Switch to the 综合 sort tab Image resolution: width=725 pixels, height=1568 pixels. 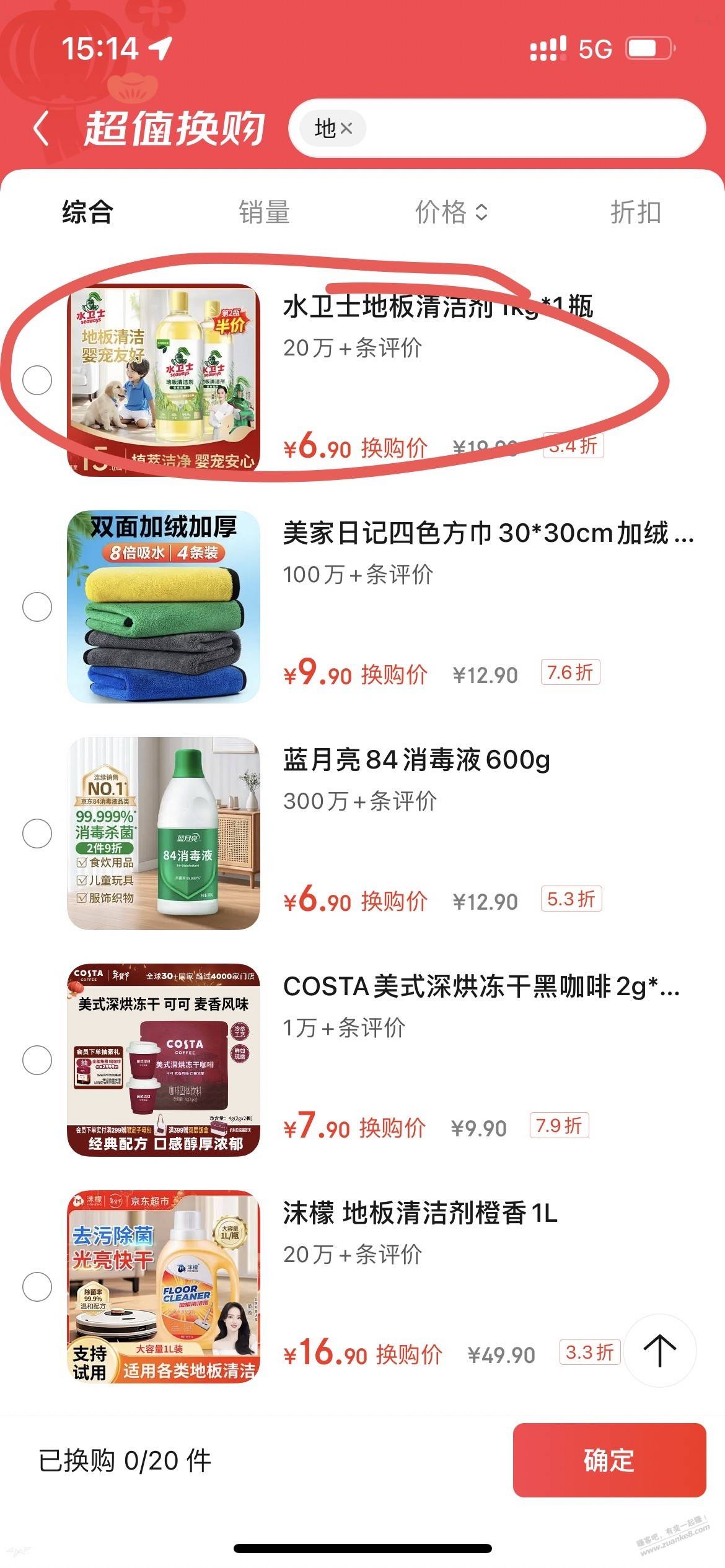(87, 212)
